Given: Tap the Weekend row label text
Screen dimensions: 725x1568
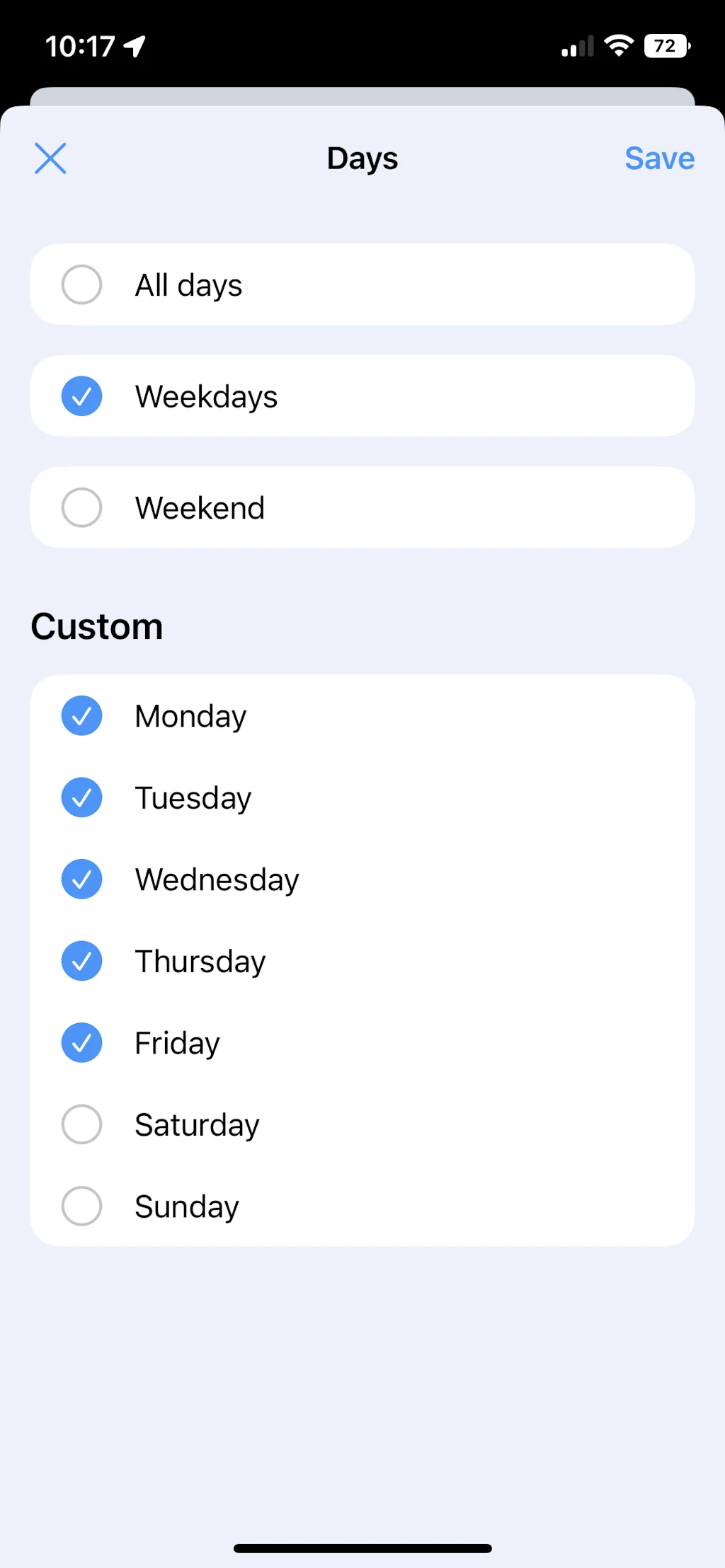Looking at the screenshot, I should (199, 507).
